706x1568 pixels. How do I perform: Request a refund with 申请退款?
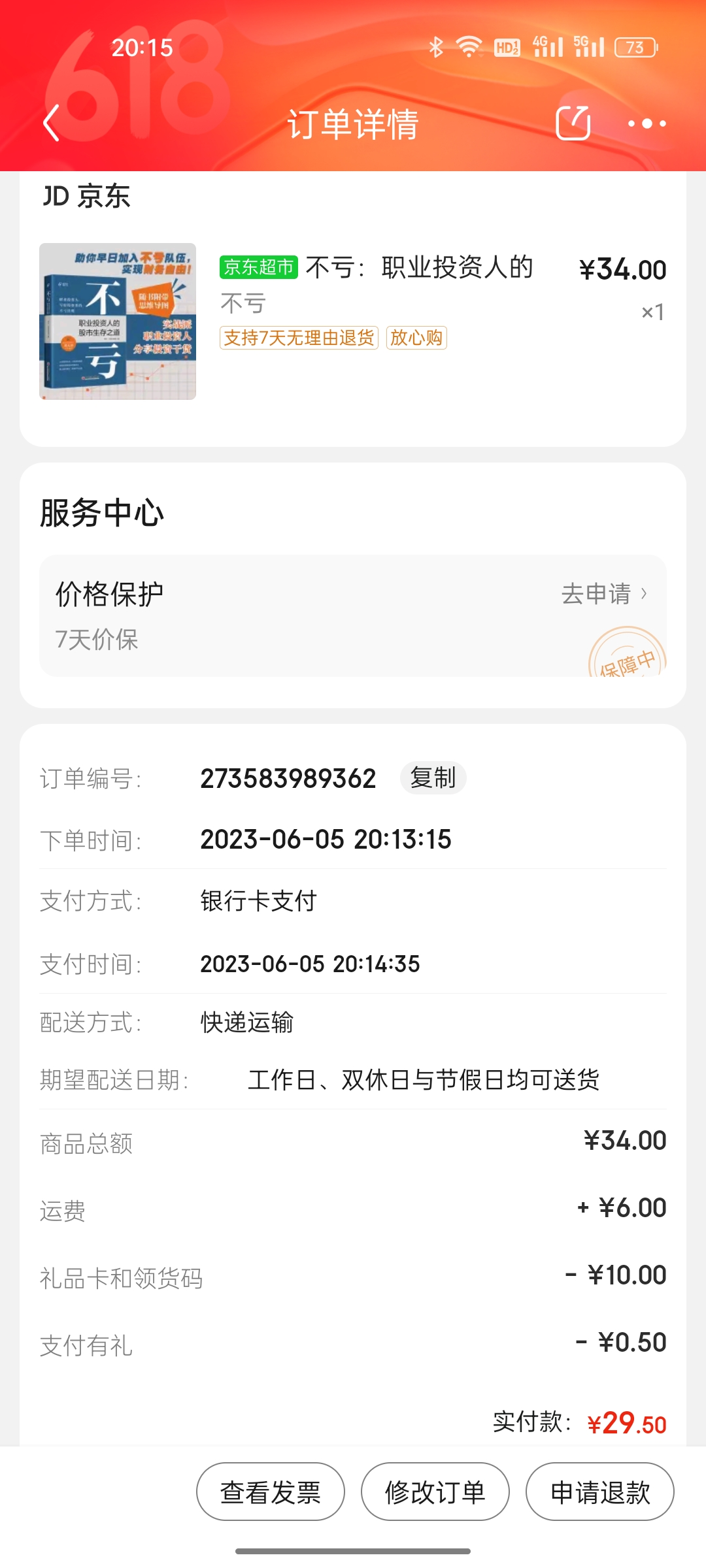[x=600, y=1492]
